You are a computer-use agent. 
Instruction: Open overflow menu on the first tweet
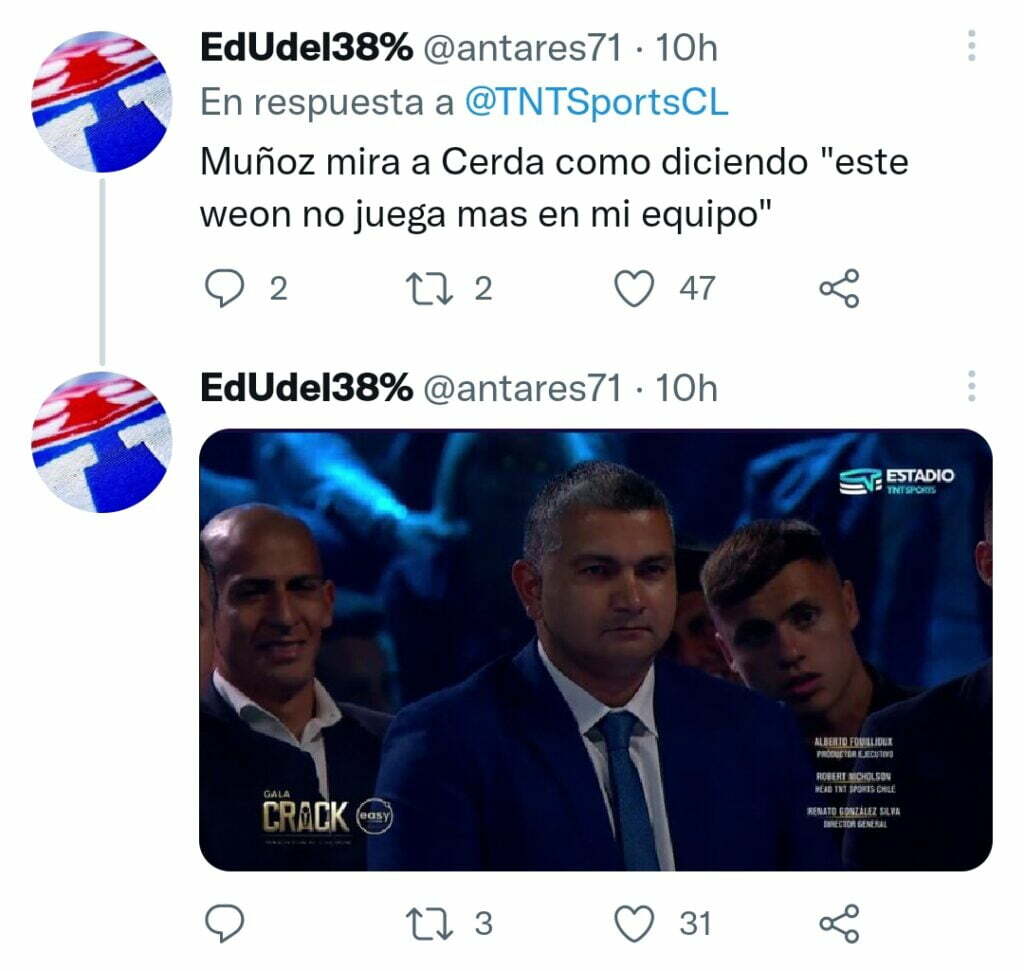[970, 47]
